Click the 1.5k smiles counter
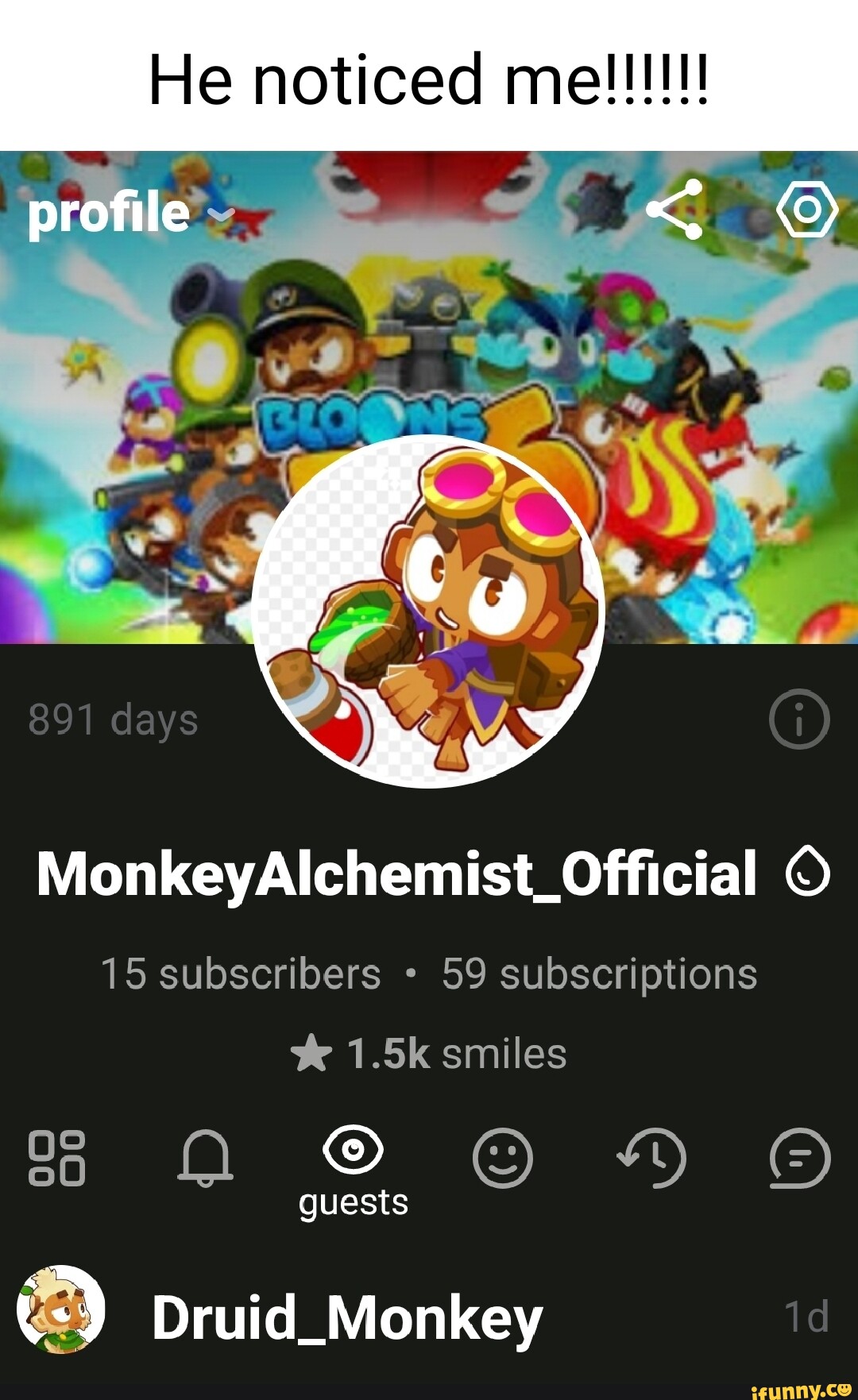 (429, 1053)
